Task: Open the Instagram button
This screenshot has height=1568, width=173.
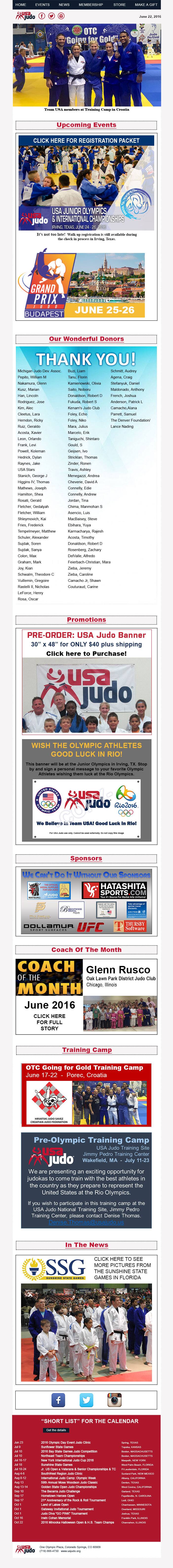Action: coord(114,1399)
